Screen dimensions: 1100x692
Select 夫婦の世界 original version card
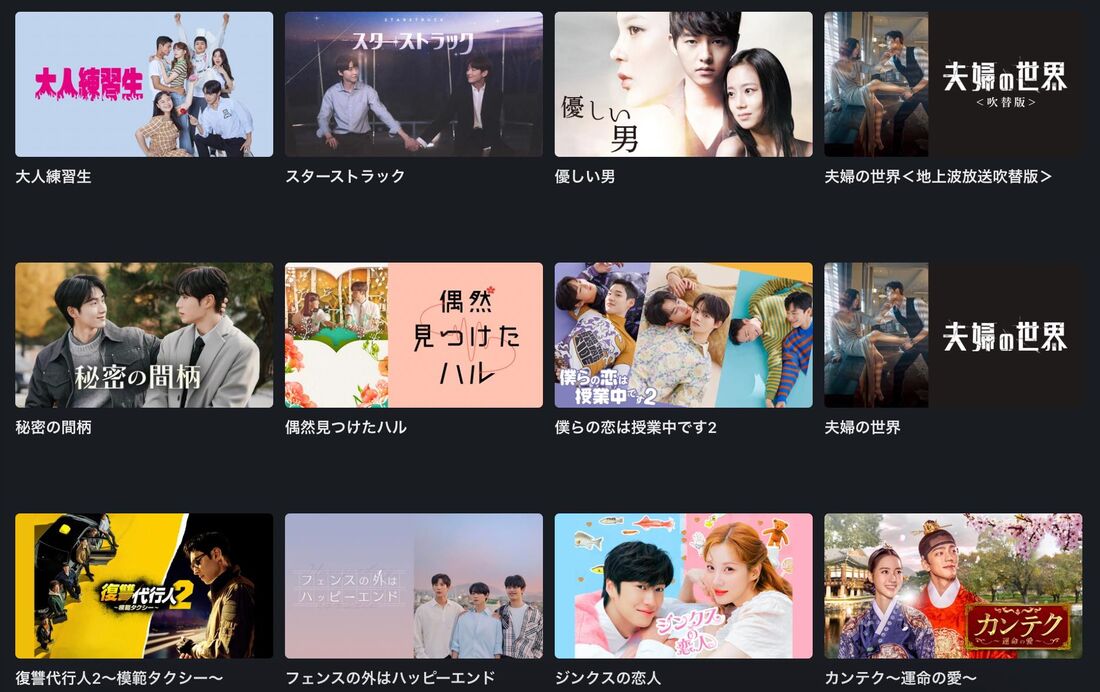pos(952,335)
